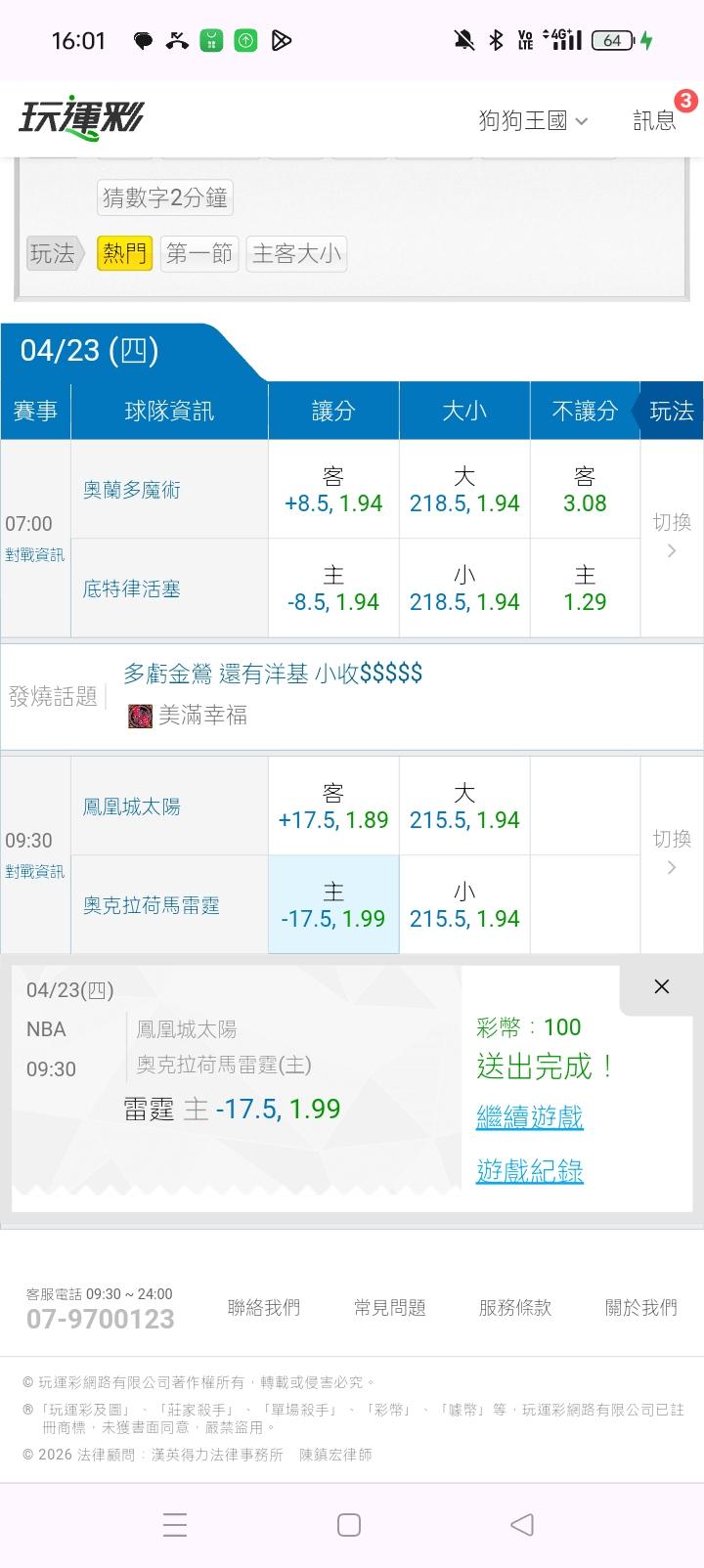The height and width of the screenshot is (1568, 704).
Task: Close the bet confirmation panel
Action: (x=662, y=986)
